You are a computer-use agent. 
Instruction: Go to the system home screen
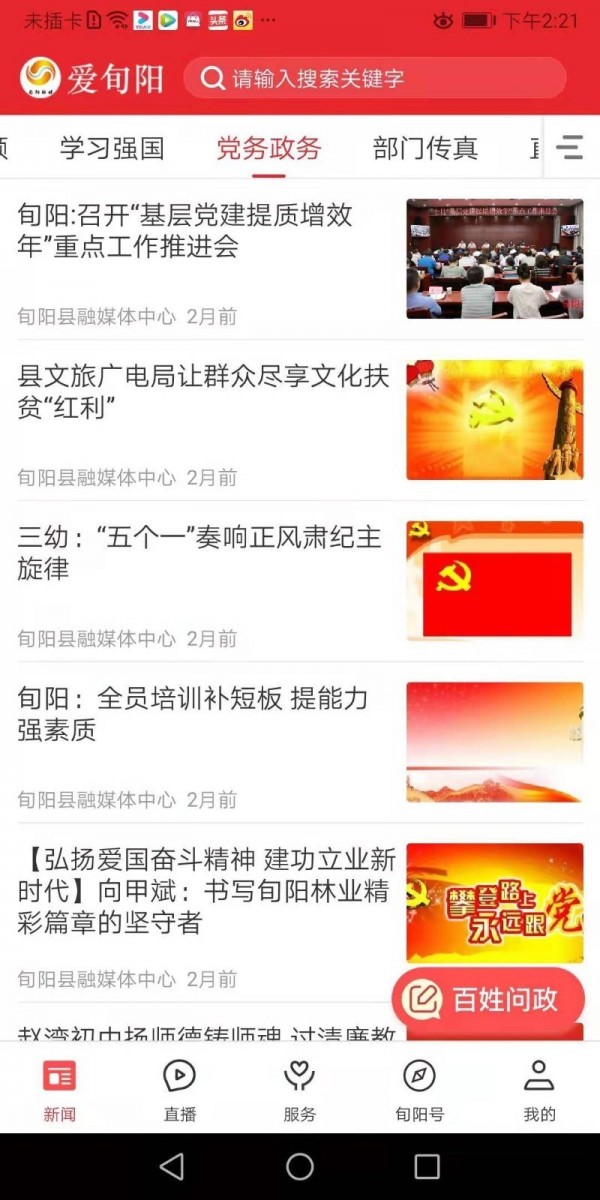(300, 1166)
